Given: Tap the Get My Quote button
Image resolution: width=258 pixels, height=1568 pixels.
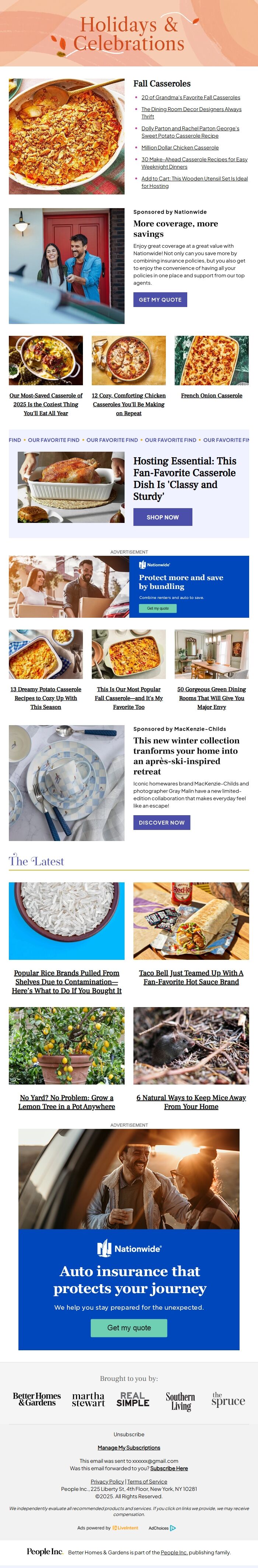Looking at the screenshot, I should [160, 300].
